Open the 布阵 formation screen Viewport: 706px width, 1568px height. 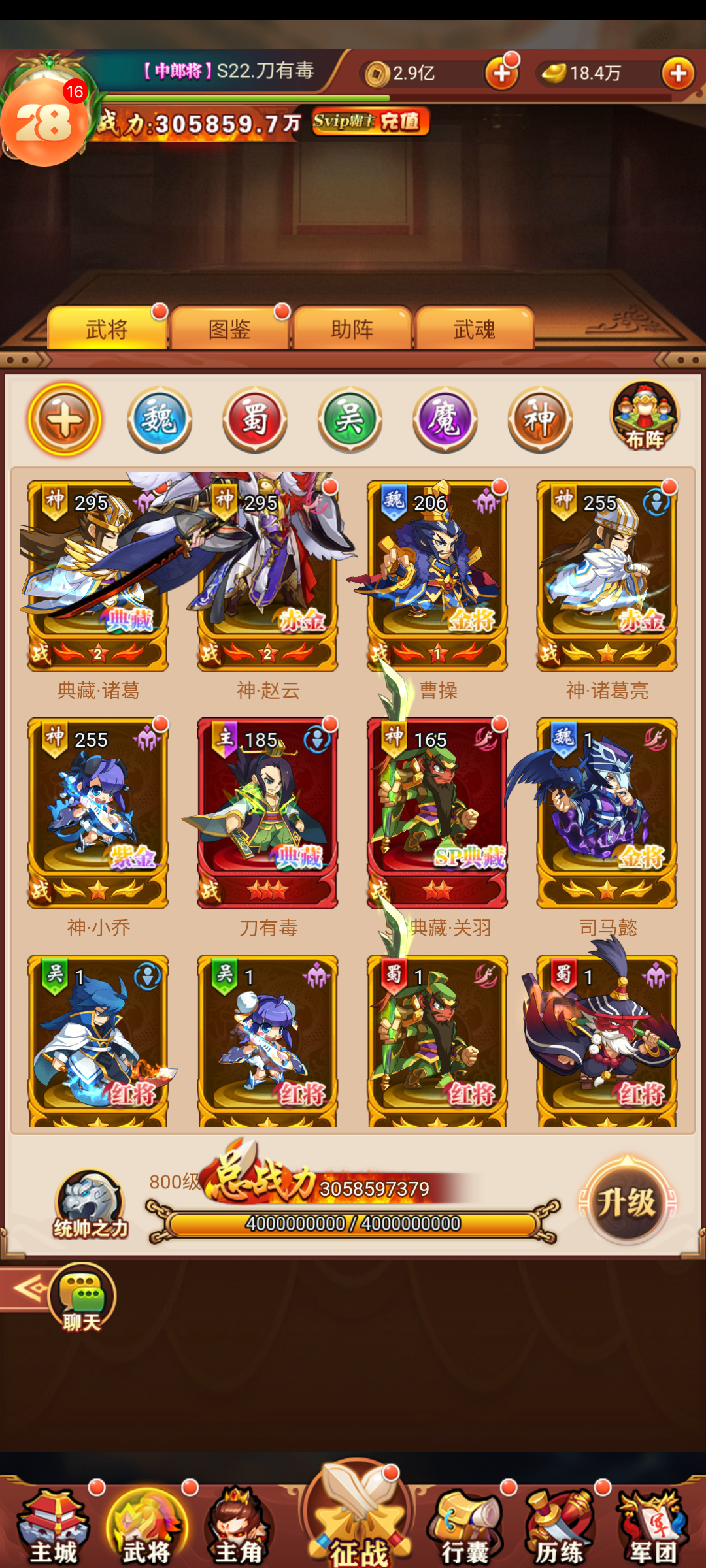pos(645,417)
